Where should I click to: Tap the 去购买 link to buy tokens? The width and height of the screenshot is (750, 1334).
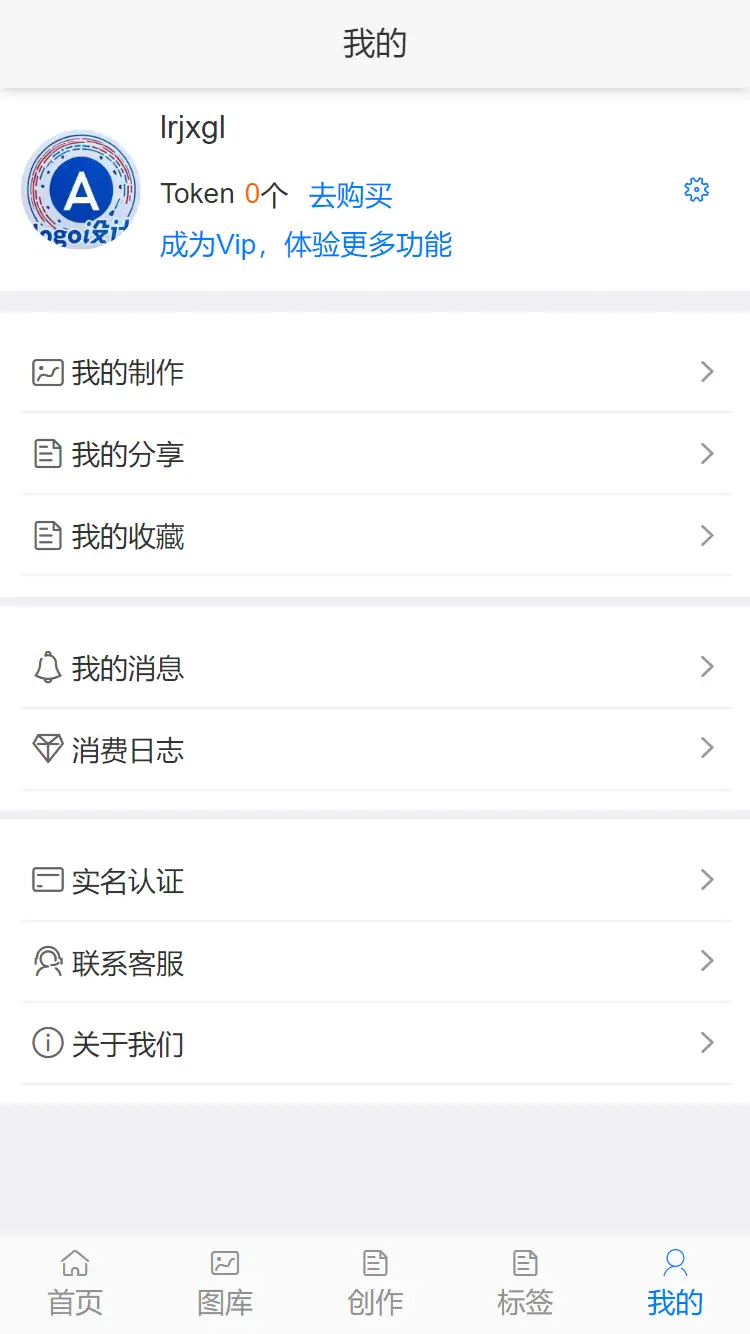click(350, 195)
